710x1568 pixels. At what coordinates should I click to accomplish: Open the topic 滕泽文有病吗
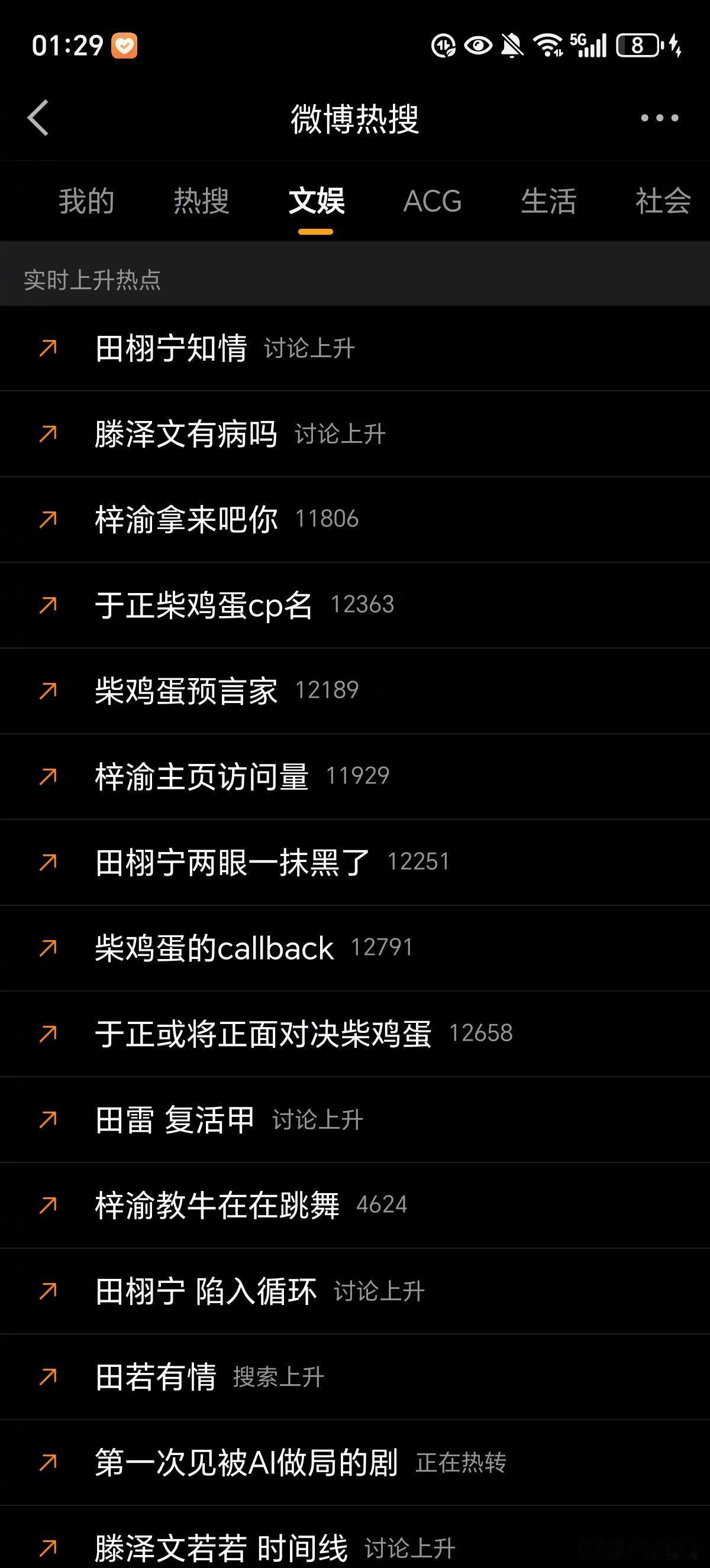coord(355,434)
